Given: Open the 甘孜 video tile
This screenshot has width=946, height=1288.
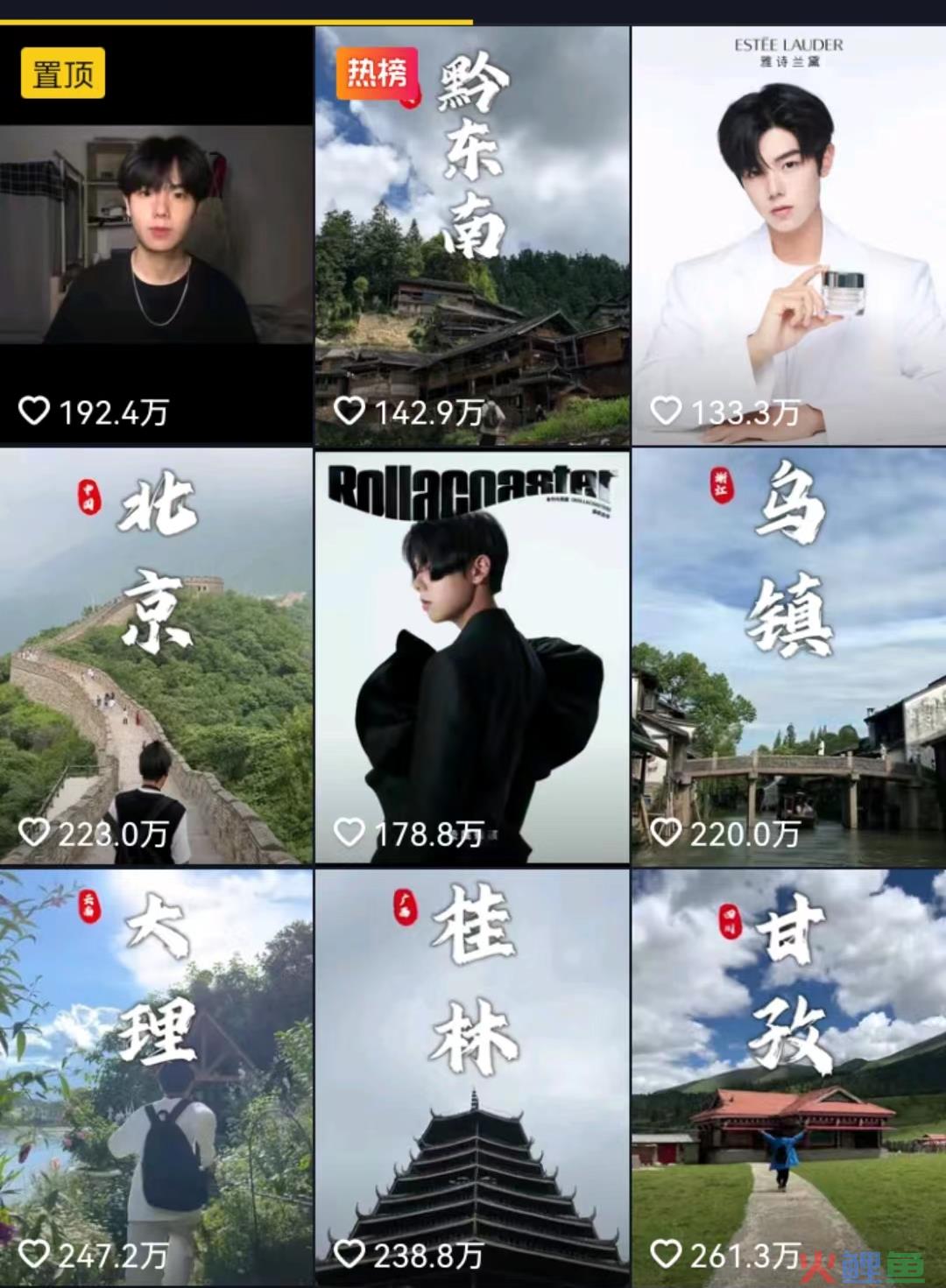Looking at the screenshot, I should pos(788,1077).
